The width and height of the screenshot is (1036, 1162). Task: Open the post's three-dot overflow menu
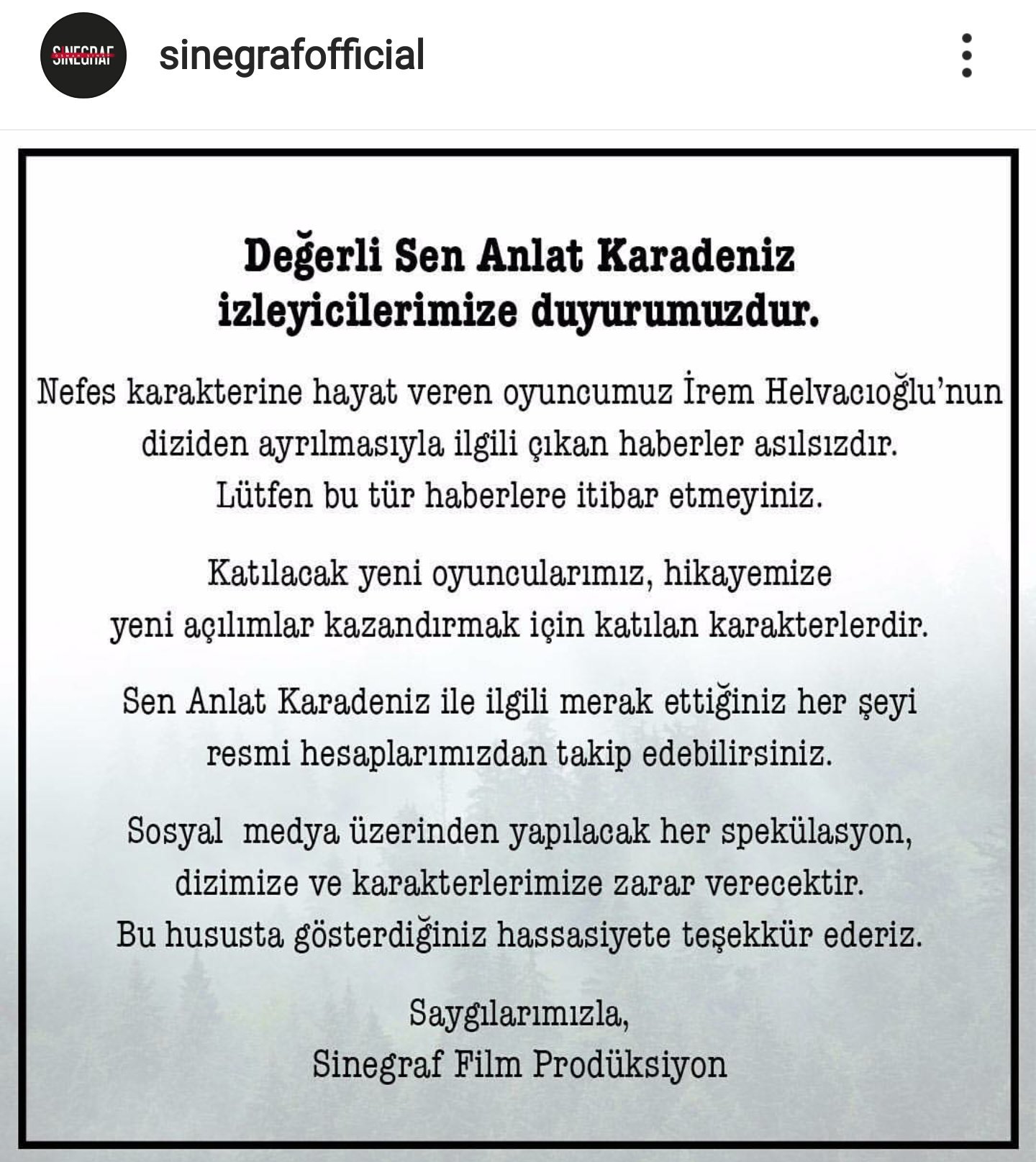click(966, 56)
